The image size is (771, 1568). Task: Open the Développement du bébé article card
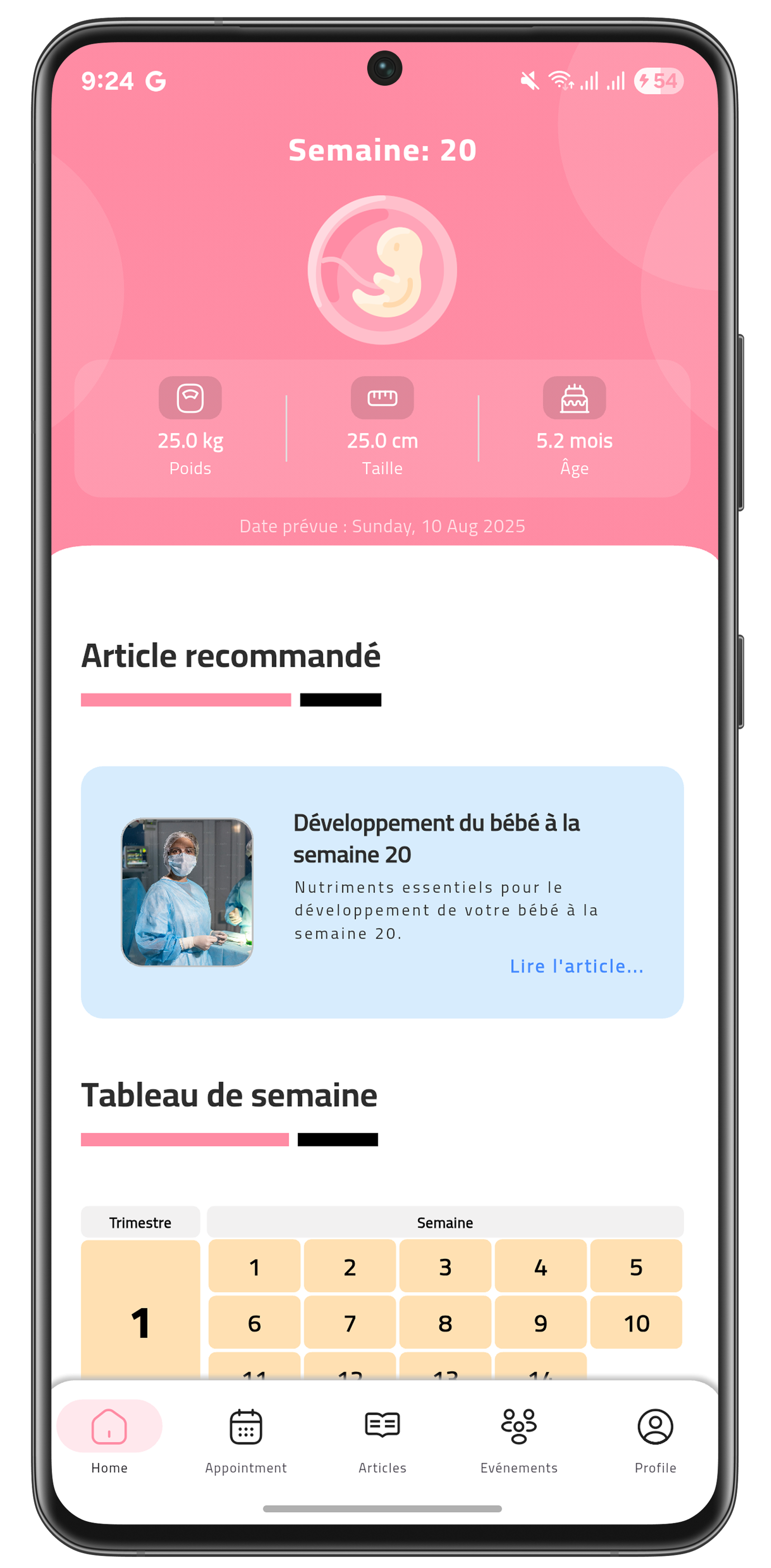[x=382, y=892]
